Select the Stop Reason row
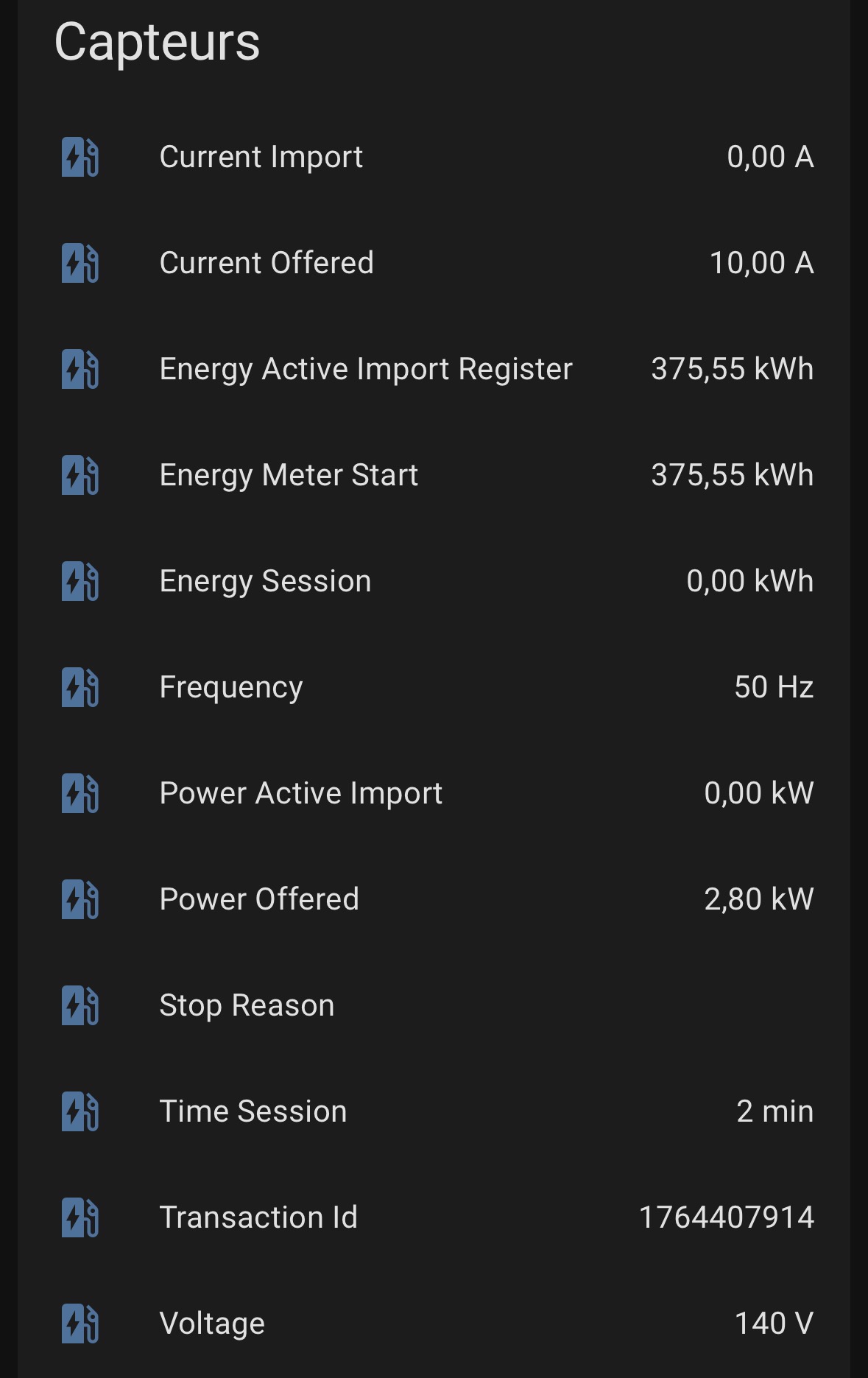 [x=247, y=1005]
